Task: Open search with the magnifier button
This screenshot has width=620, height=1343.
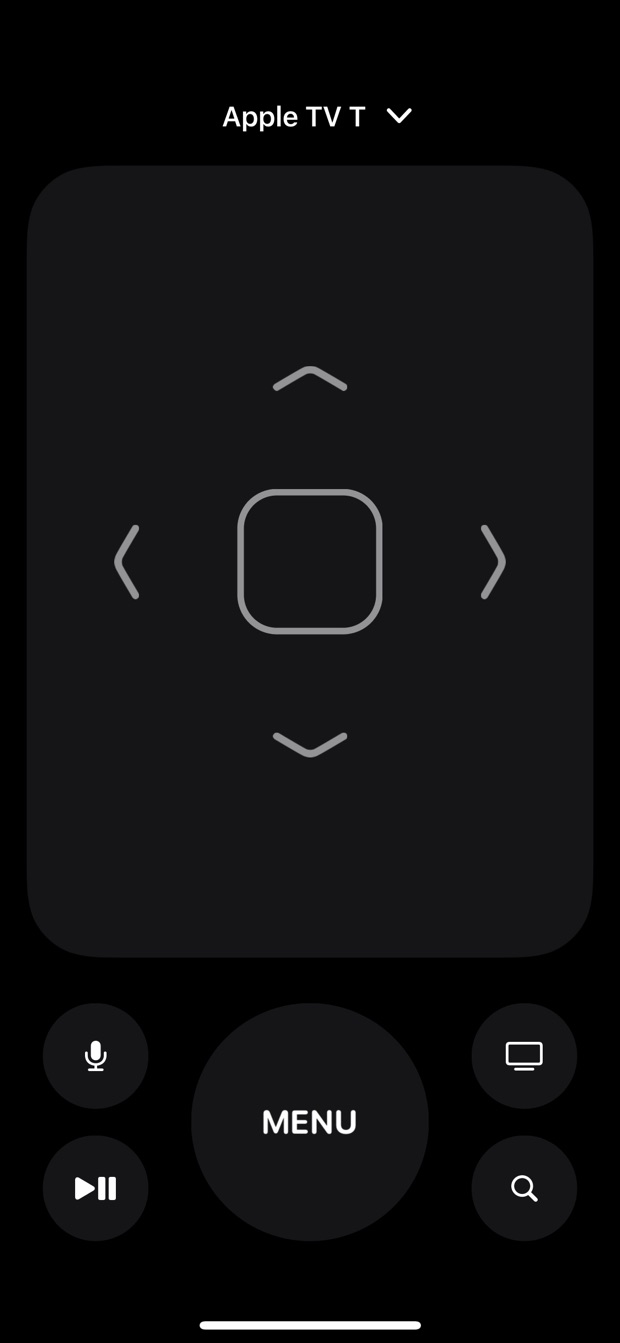Action: coord(524,1188)
